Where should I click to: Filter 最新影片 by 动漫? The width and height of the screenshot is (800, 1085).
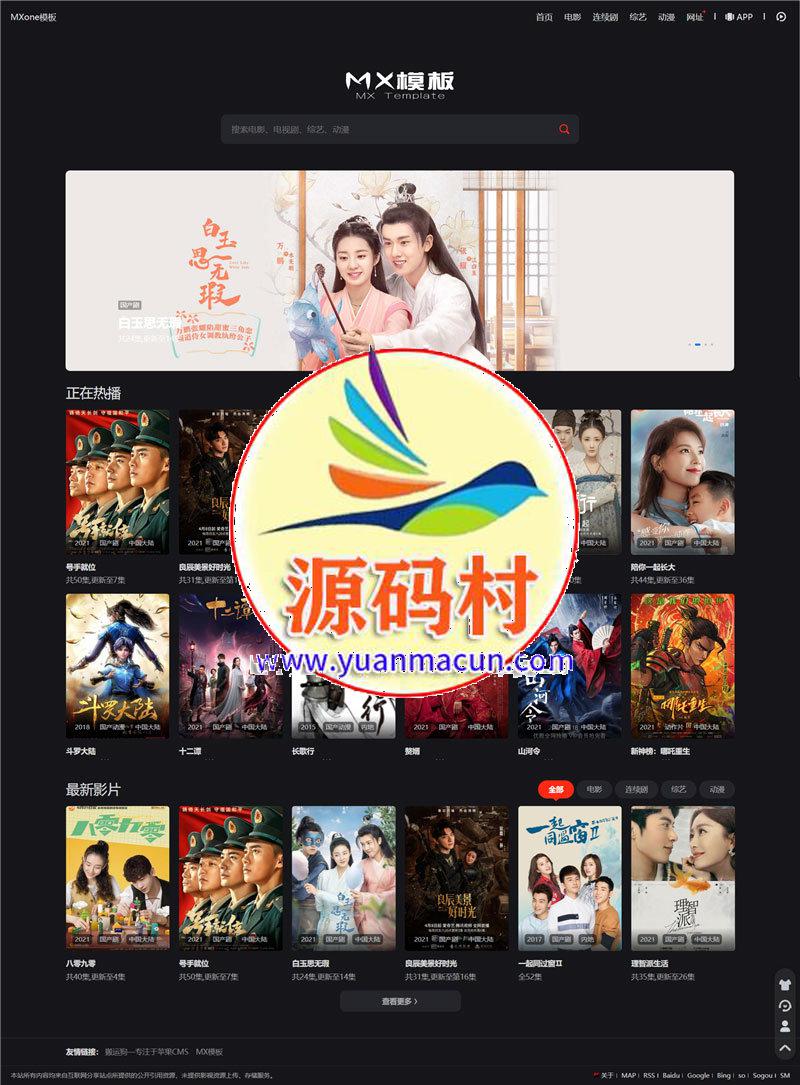[x=717, y=790]
